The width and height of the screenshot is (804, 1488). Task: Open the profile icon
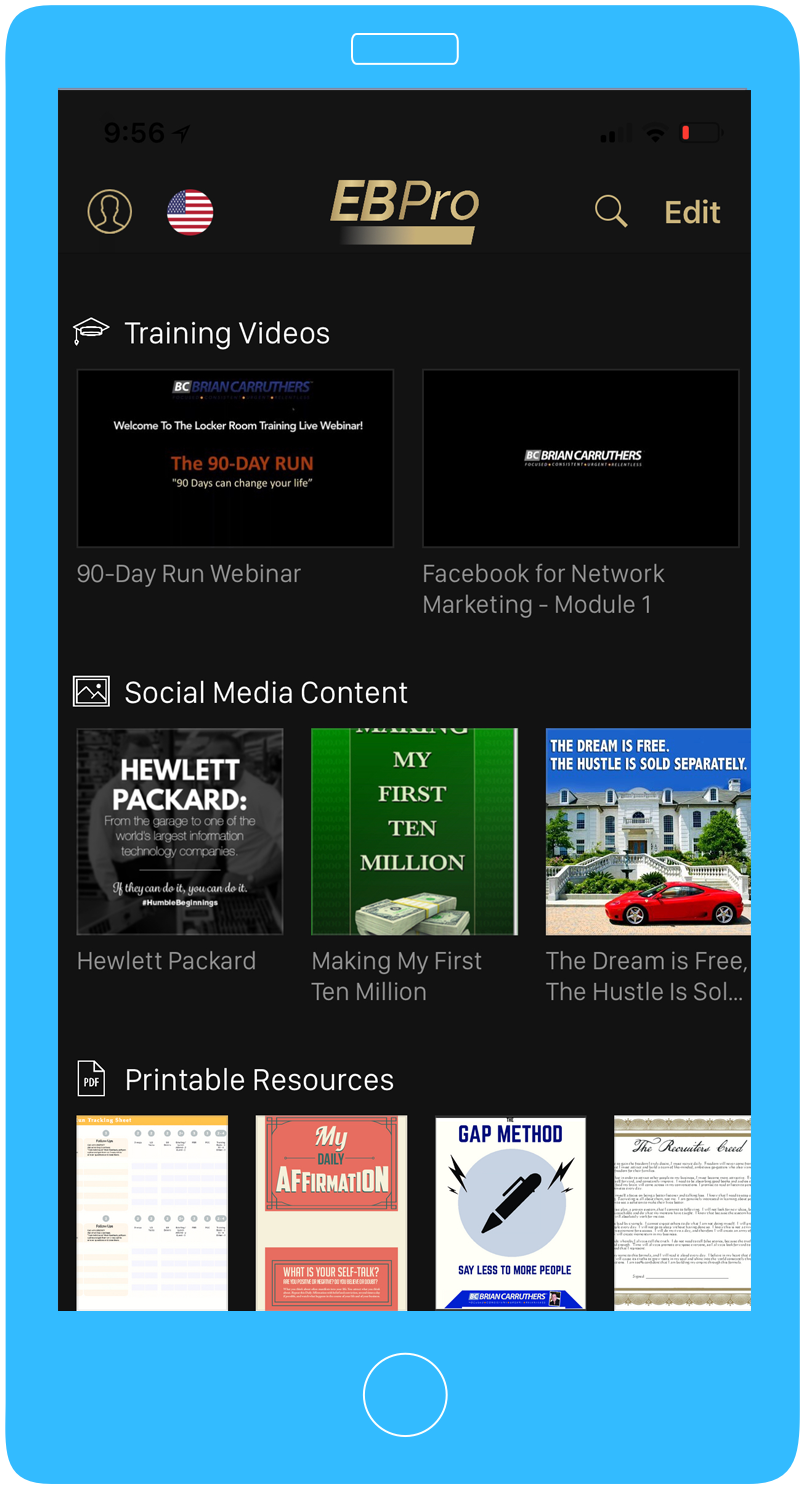tap(110, 211)
